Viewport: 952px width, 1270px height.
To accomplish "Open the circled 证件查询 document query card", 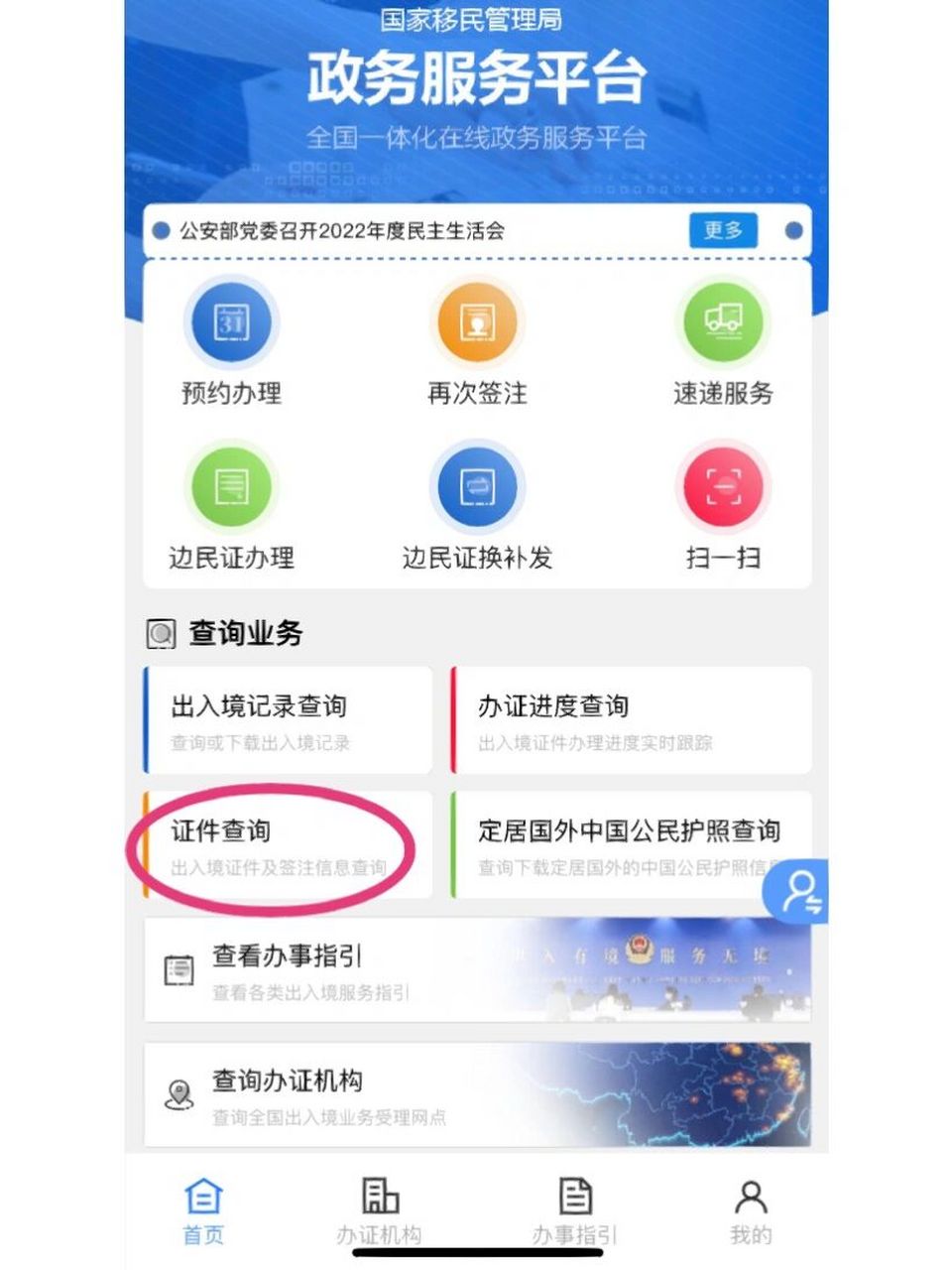I will pos(288,848).
